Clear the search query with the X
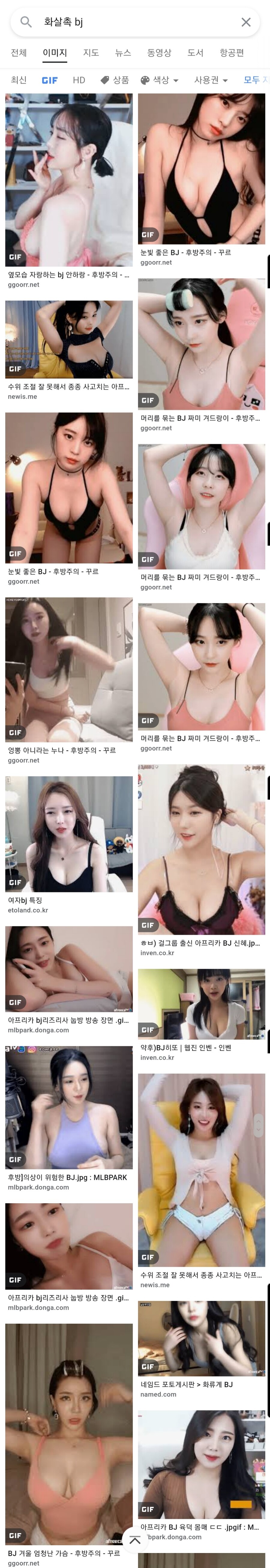This screenshot has height=1568, width=270. pos(246,22)
